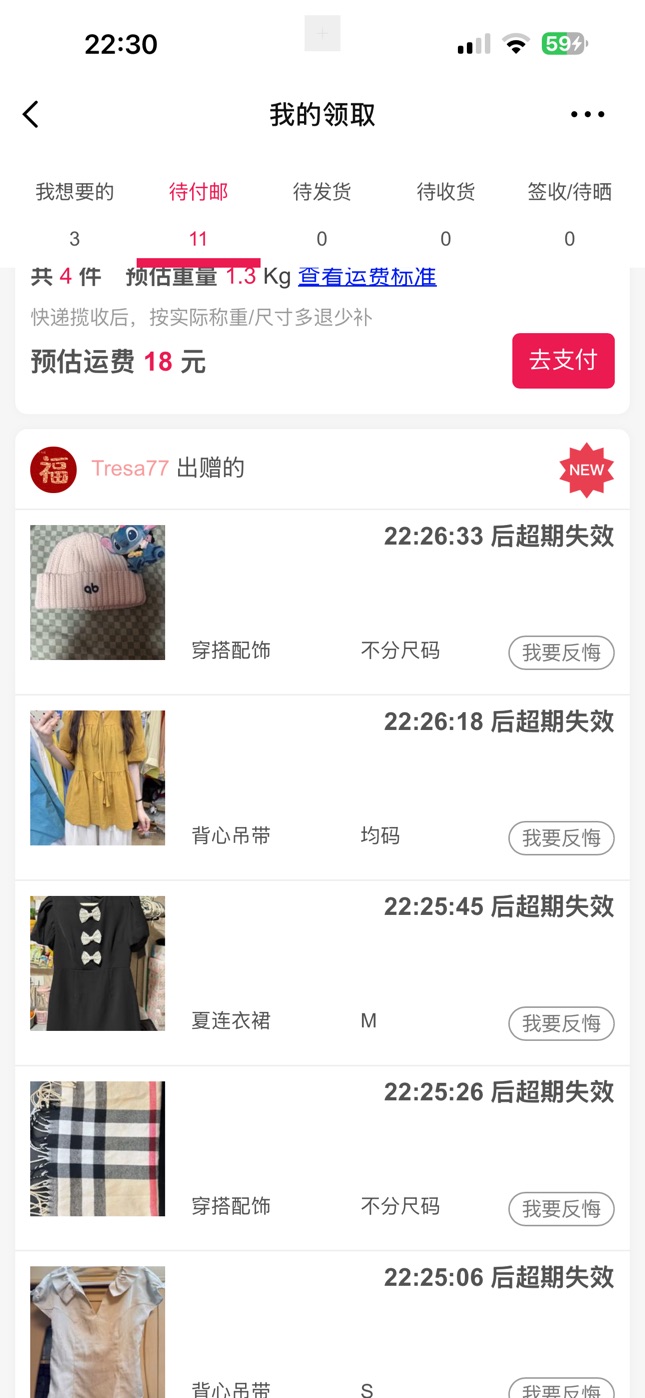Open the 查看运费标准 link
645x1398 pixels.
click(x=367, y=277)
